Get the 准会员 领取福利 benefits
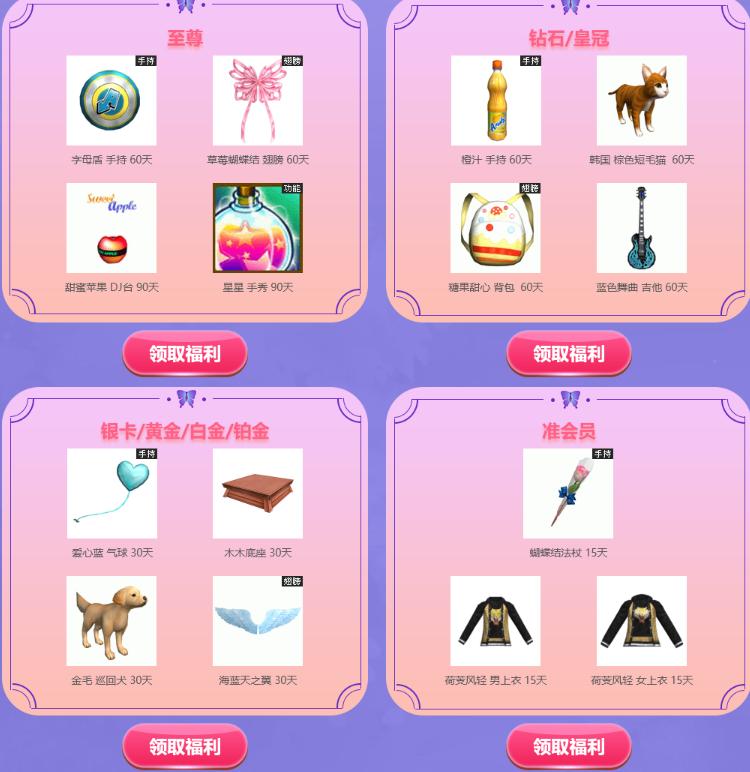The height and width of the screenshot is (772, 750). click(568, 746)
